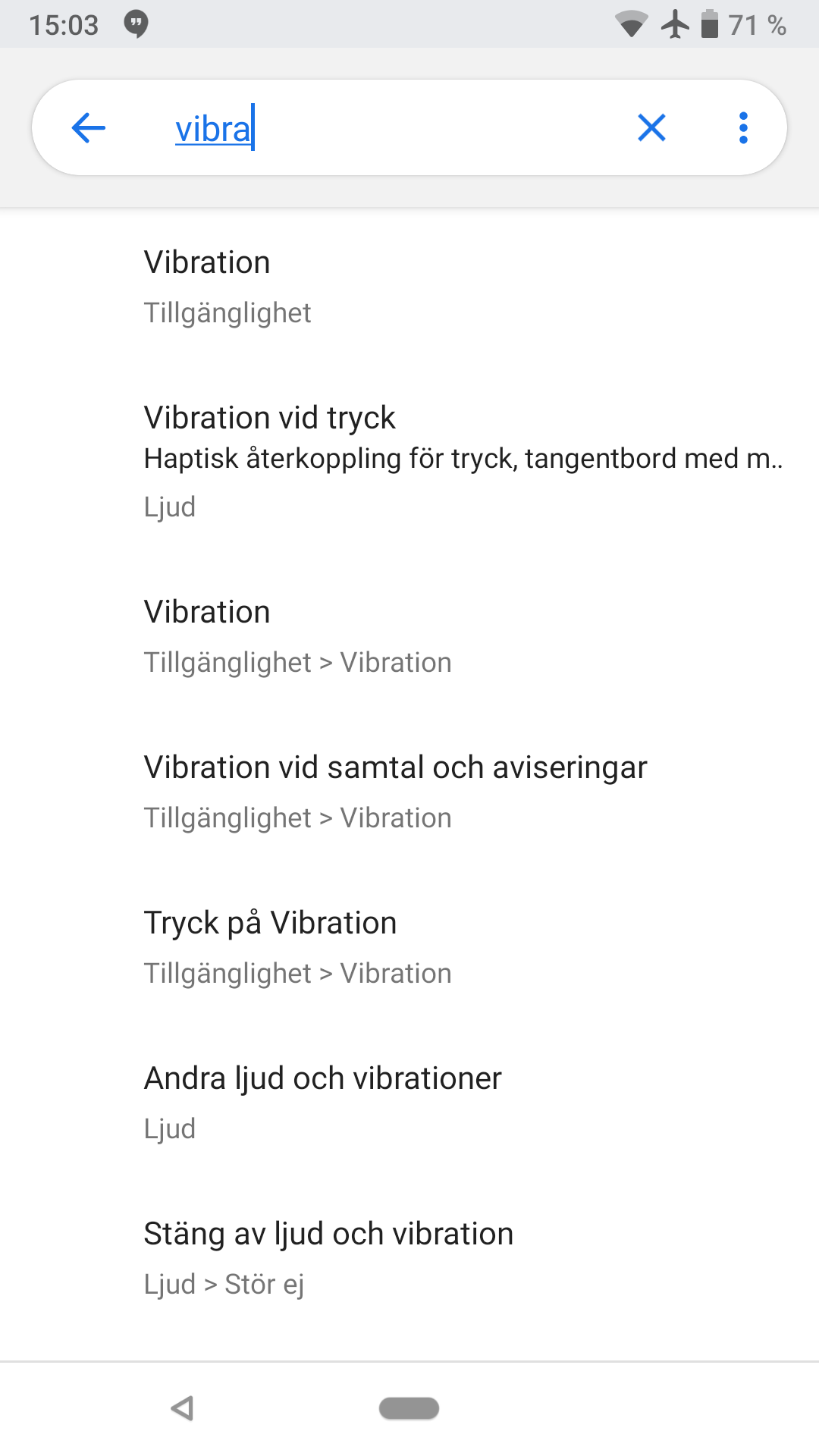This screenshot has width=819, height=1456.
Task: Open the overflow menu in search bar
Action: click(743, 127)
